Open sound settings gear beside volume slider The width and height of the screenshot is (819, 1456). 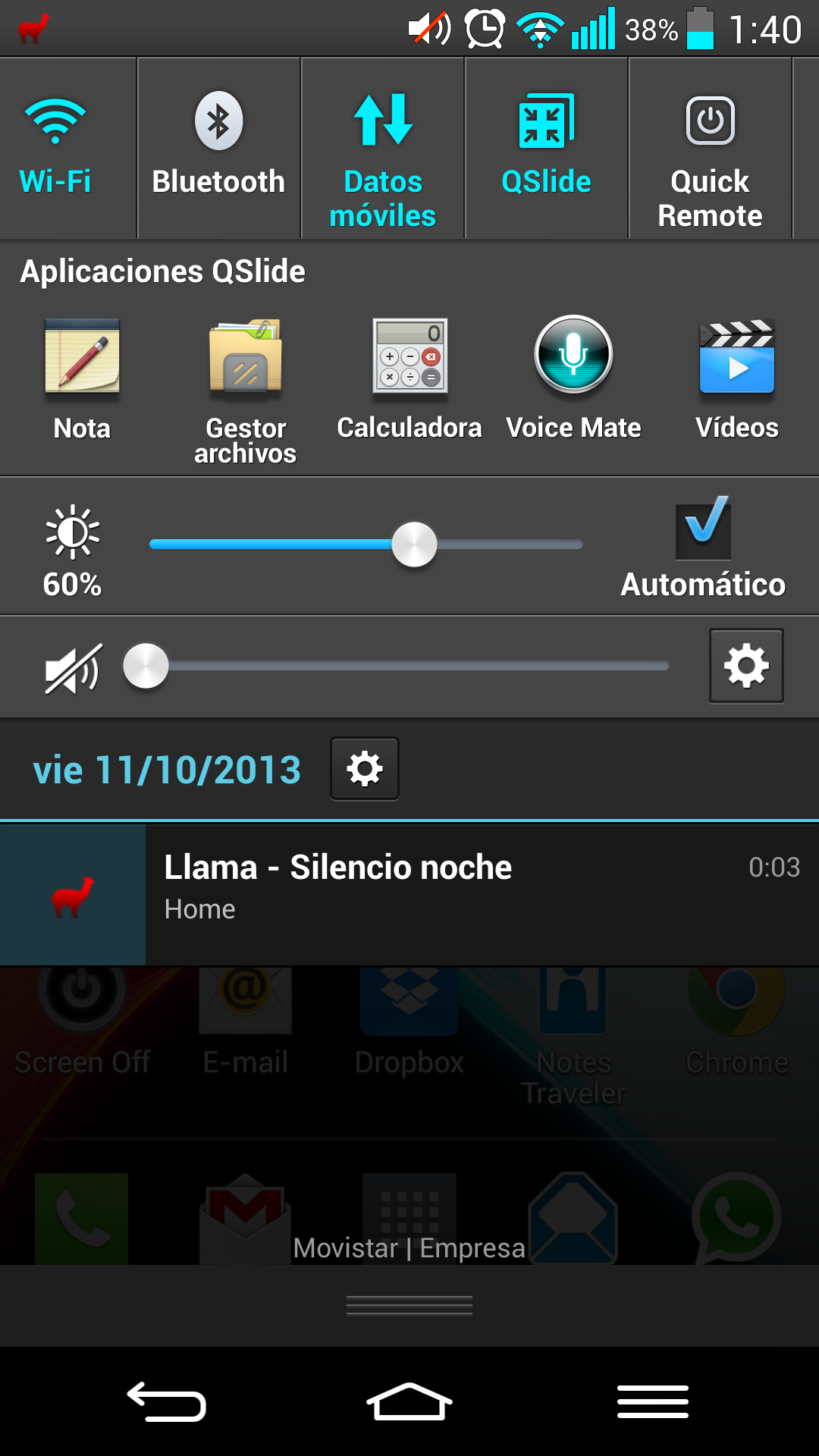(x=746, y=666)
